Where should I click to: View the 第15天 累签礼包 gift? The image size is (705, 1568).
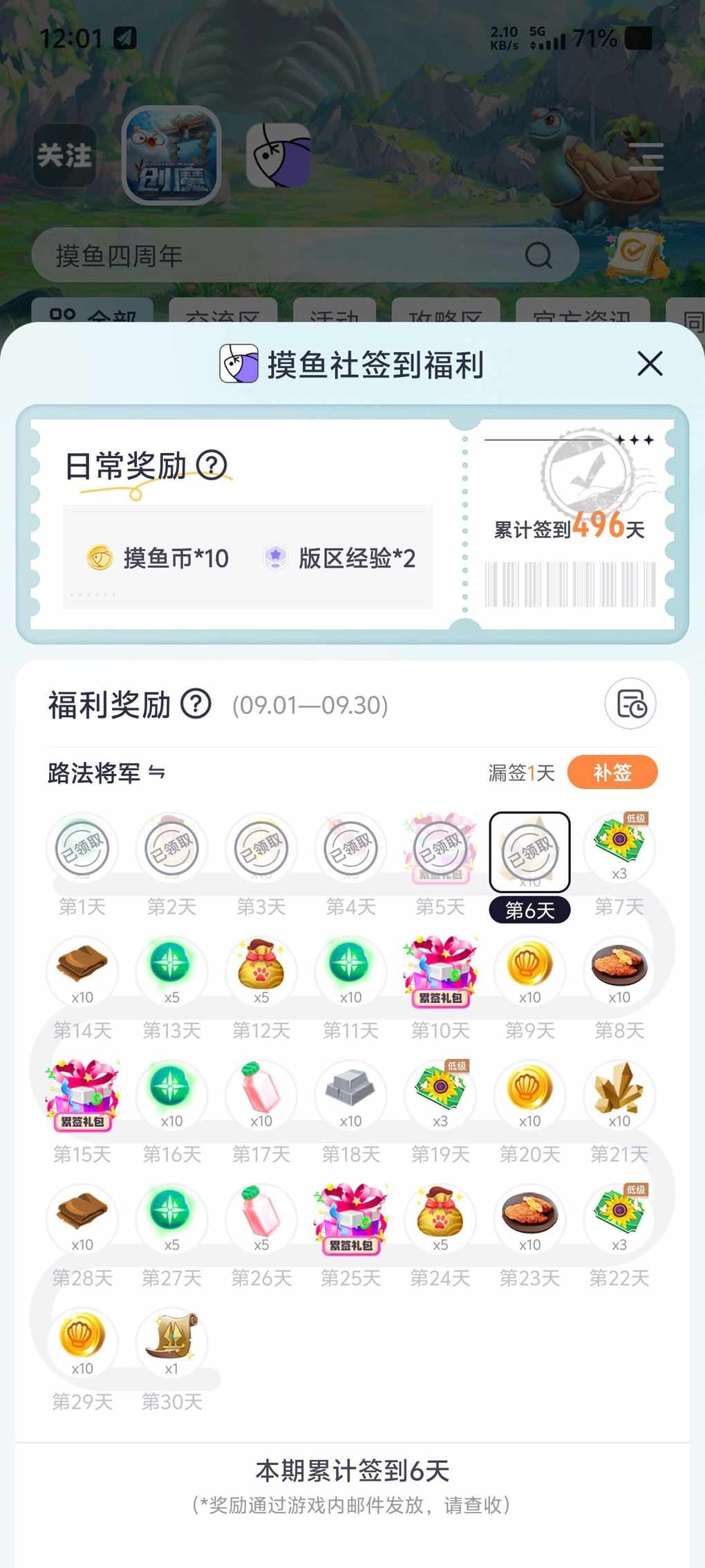click(x=82, y=1095)
